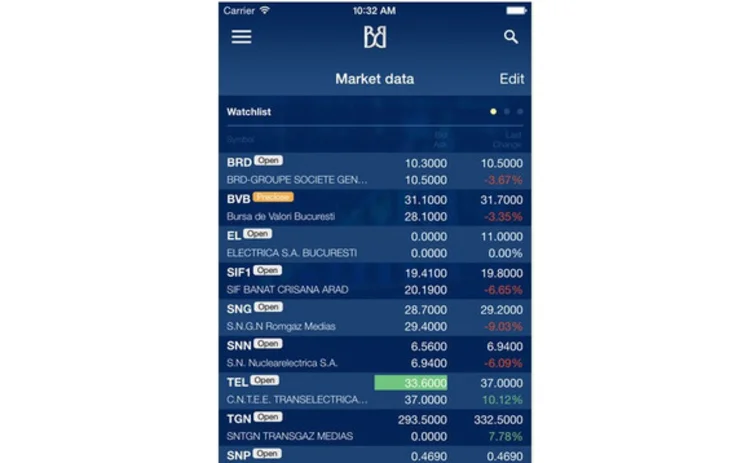Open the search magnifier icon
This screenshot has width=750, height=463.
(x=511, y=37)
